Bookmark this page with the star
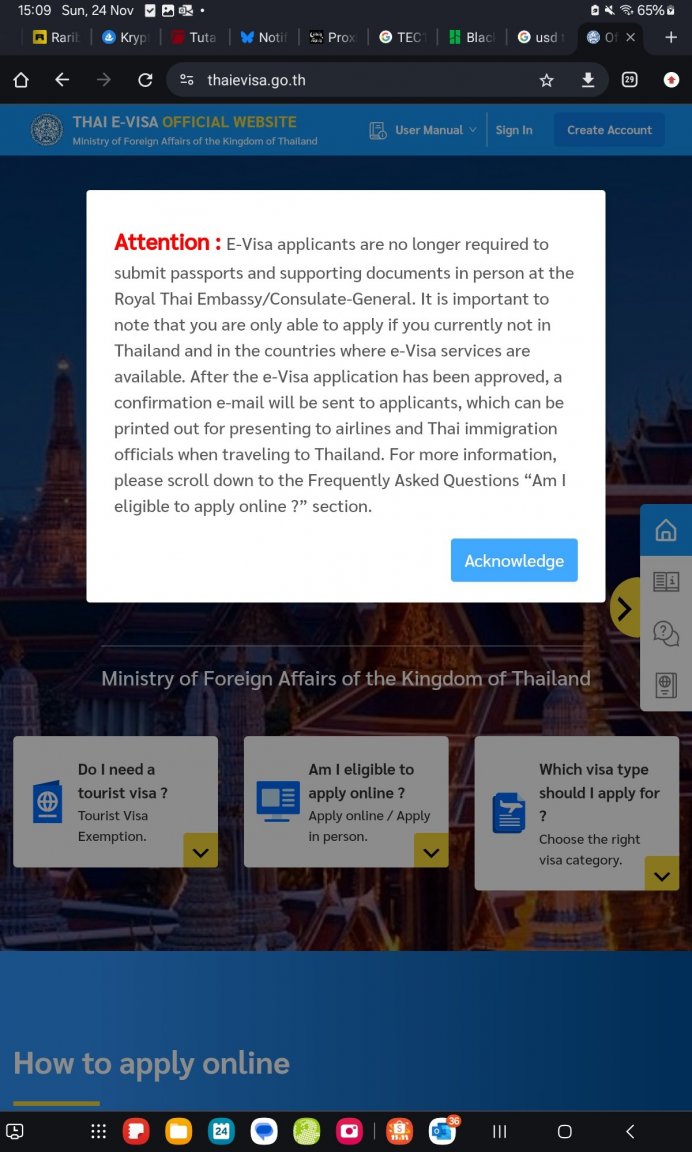 tap(546, 80)
